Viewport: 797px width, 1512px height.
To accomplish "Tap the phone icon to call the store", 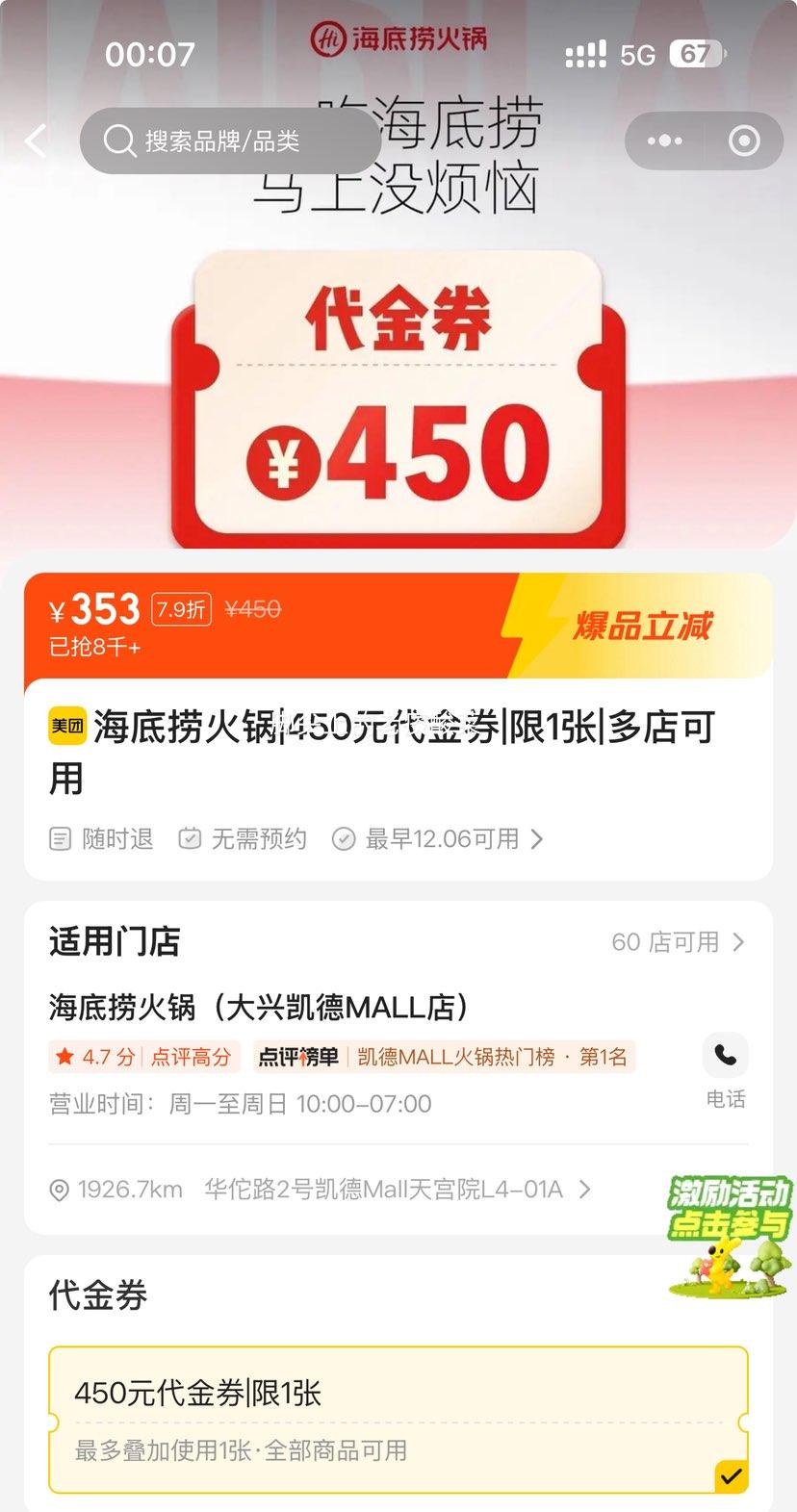I will [x=725, y=1055].
